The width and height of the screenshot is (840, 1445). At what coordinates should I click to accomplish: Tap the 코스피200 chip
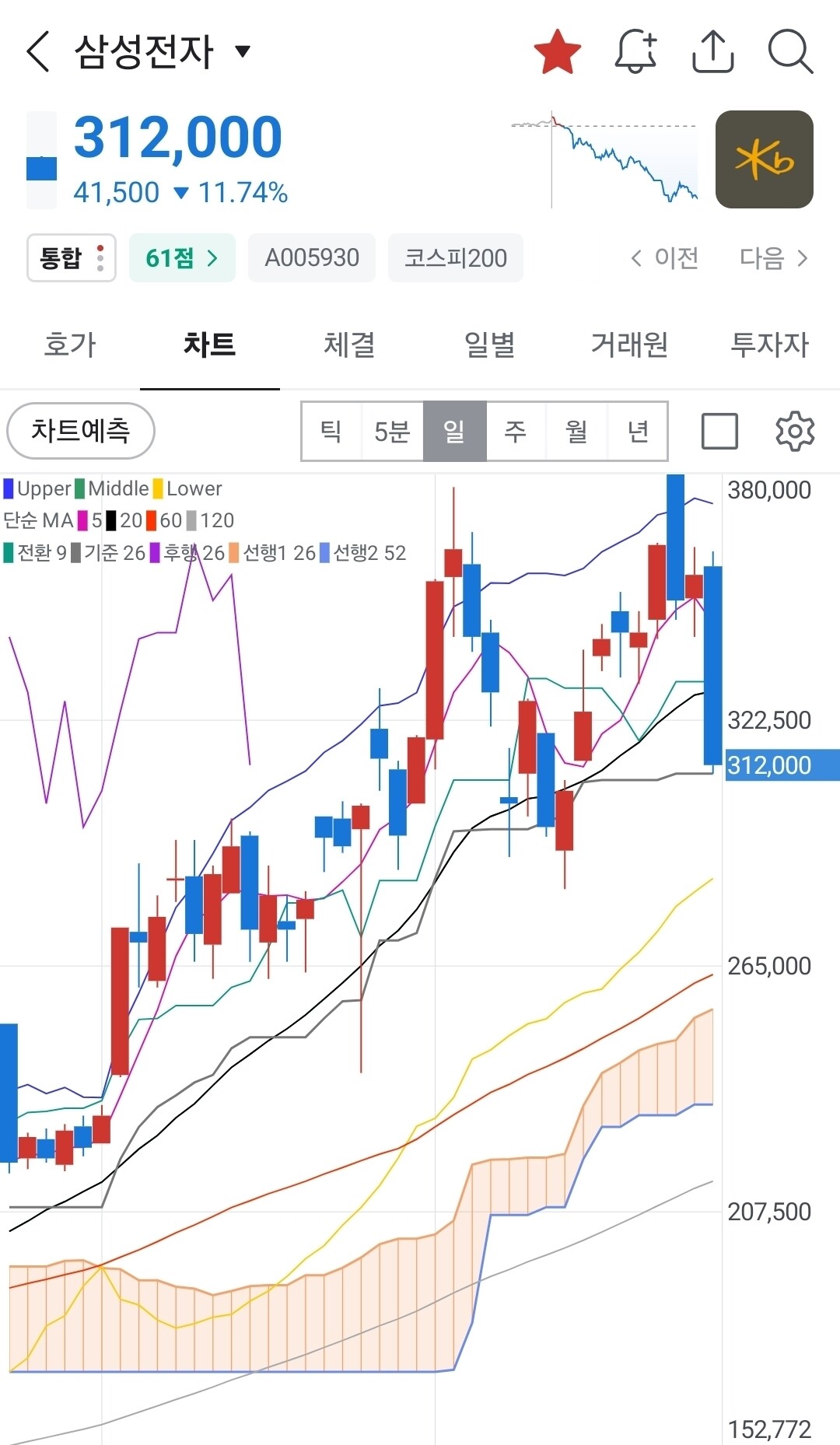pos(455,257)
